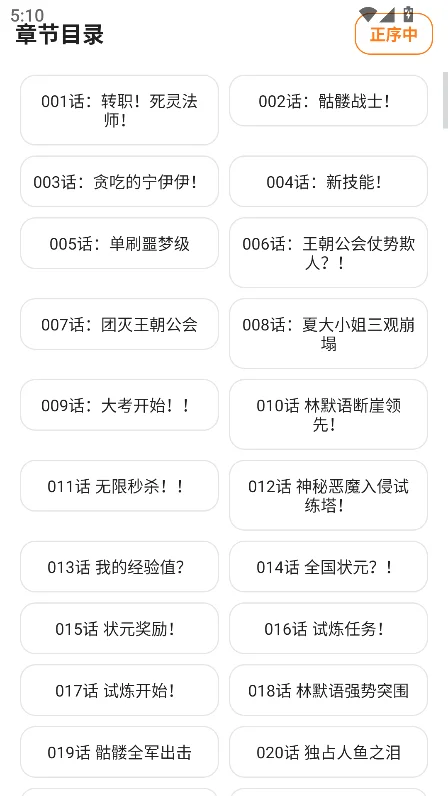Open chapter 014话 全国状元？！
Viewport: 448px width, 796px height.
point(329,567)
